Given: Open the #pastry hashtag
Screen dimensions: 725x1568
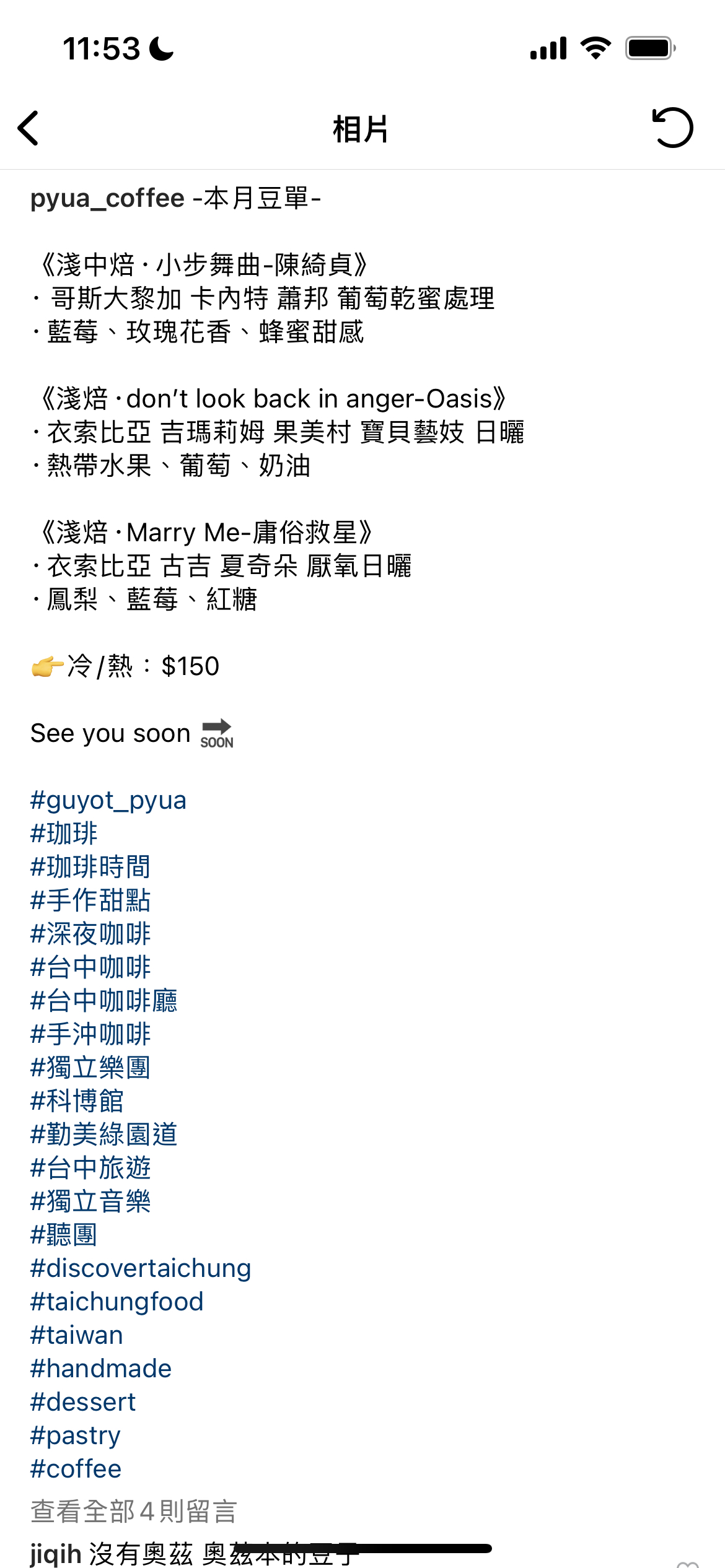Looking at the screenshot, I should click(76, 1436).
